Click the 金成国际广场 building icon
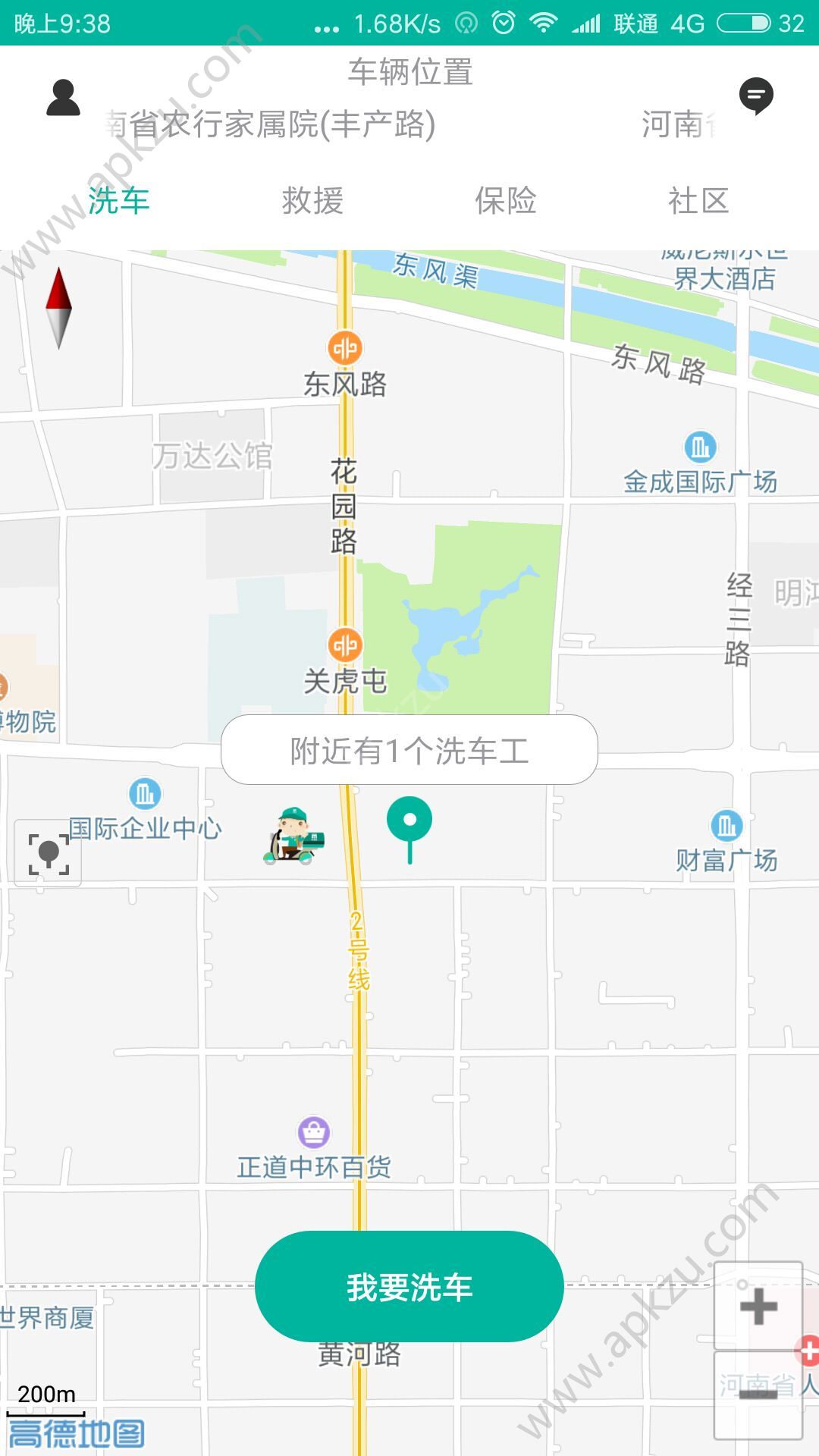 pyautogui.click(x=698, y=449)
